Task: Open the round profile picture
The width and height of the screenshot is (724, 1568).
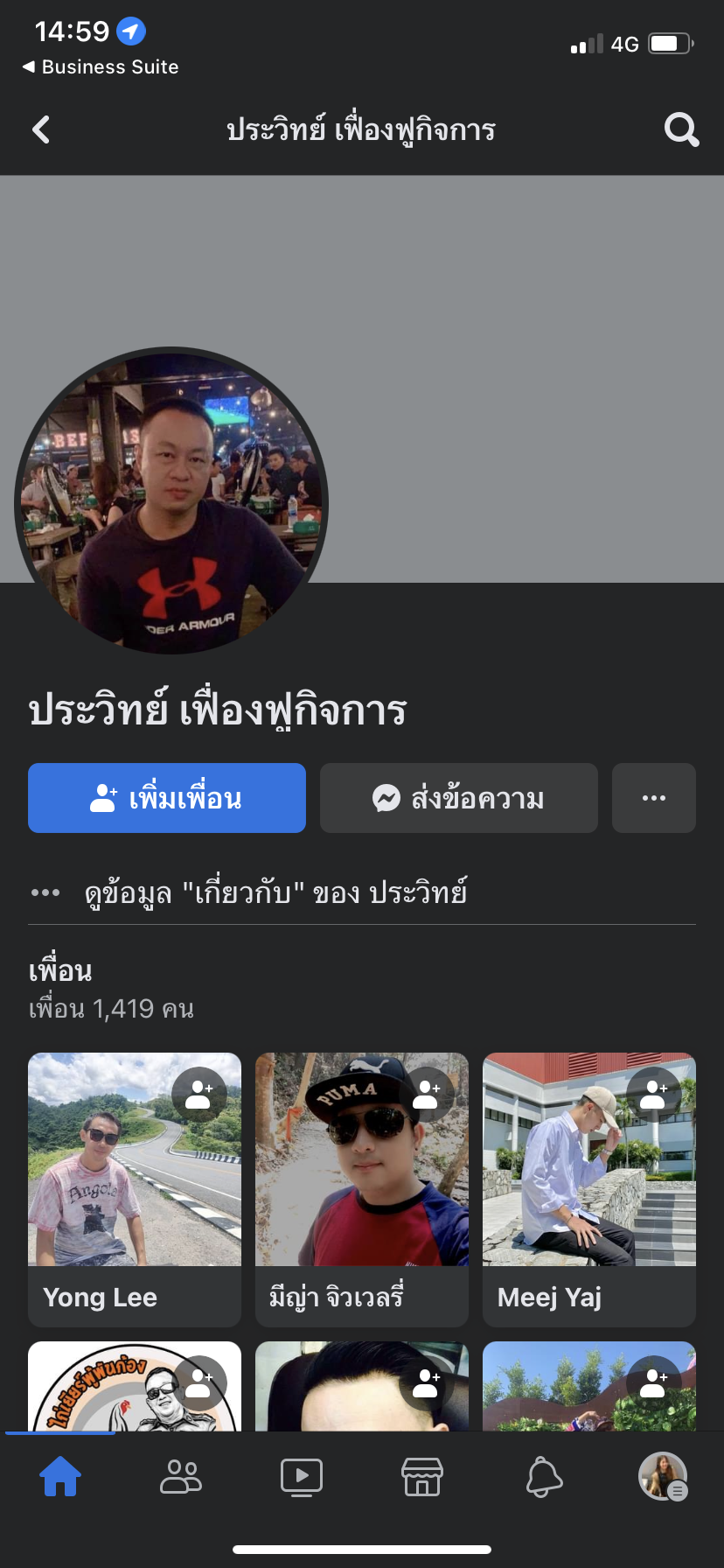Action: pyautogui.click(x=171, y=501)
